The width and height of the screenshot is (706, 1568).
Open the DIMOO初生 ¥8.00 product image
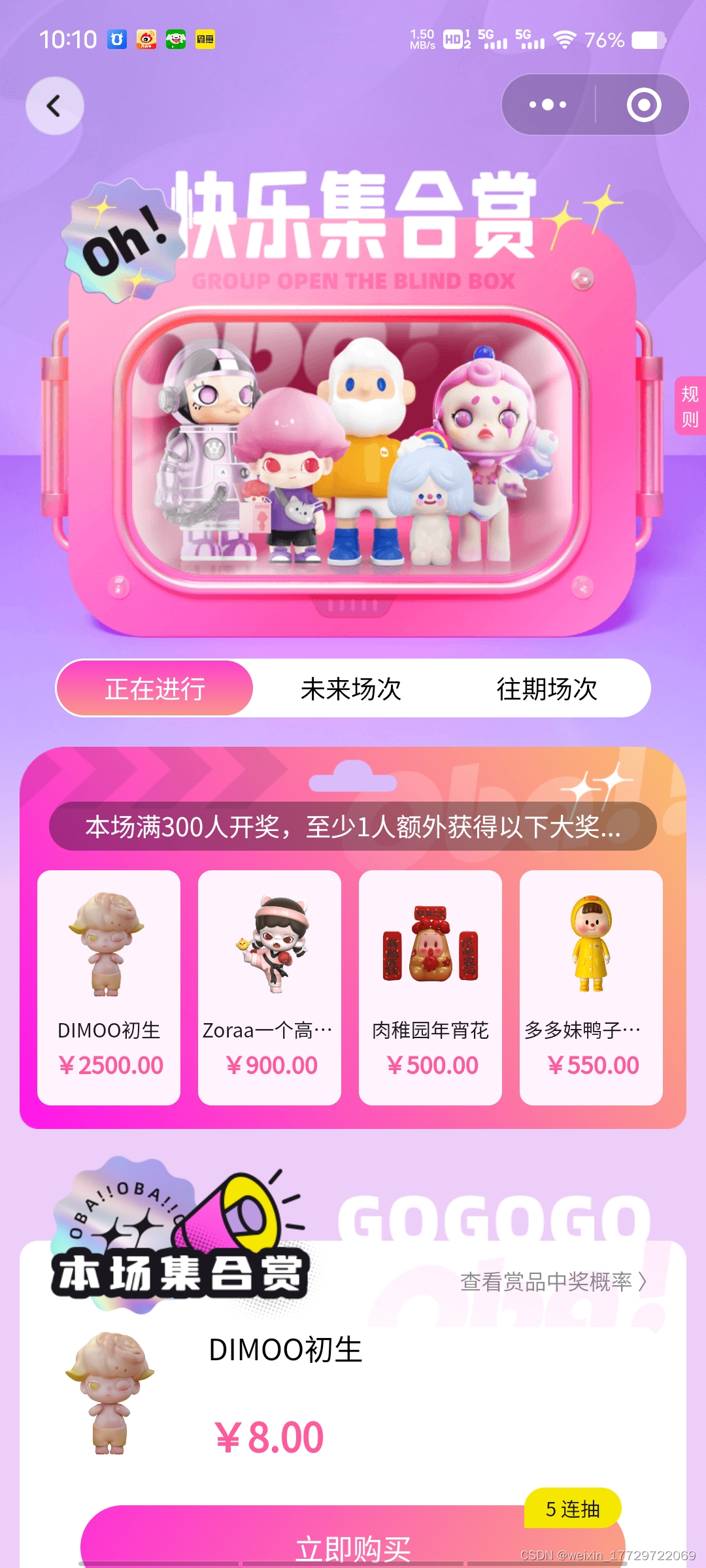coord(110,1393)
